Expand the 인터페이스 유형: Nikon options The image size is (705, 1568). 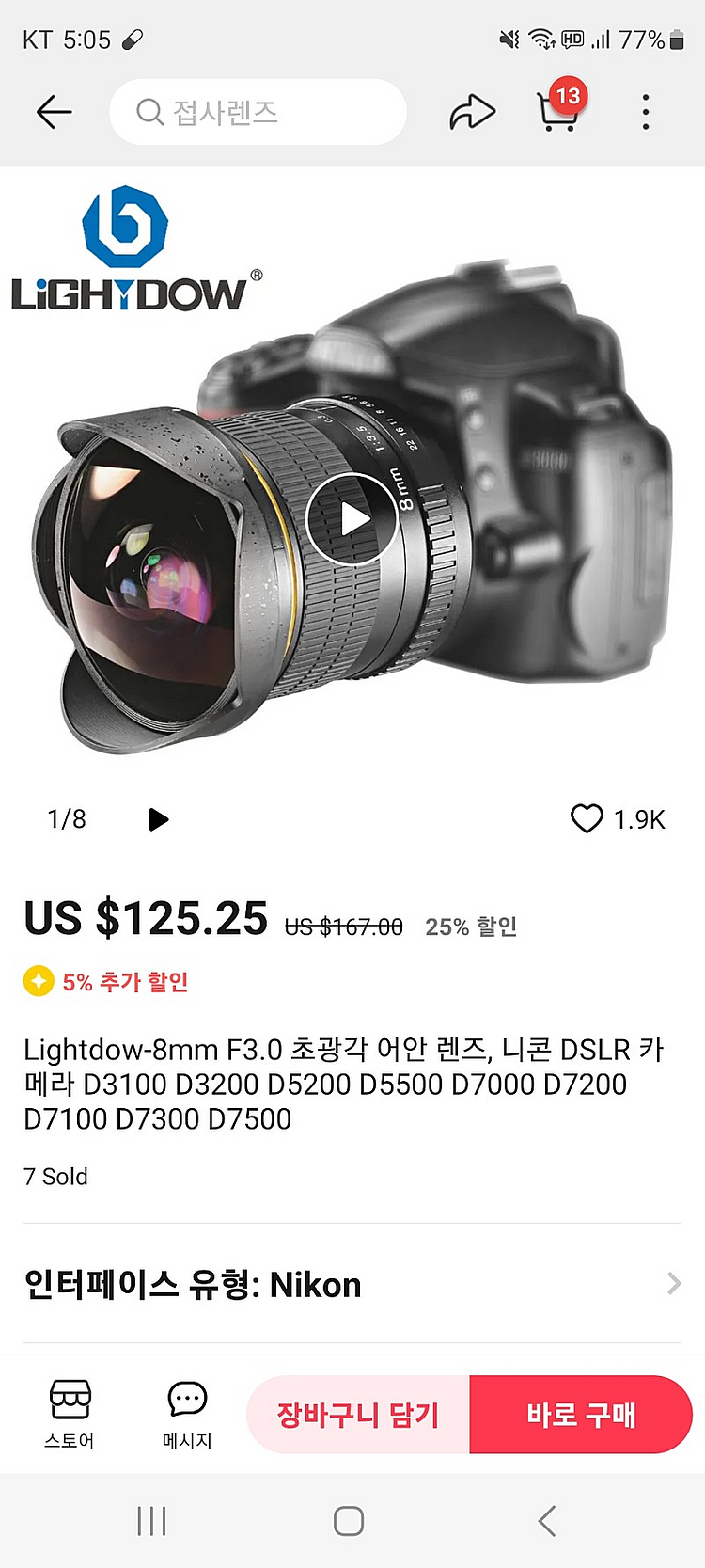[x=352, y=1284]
